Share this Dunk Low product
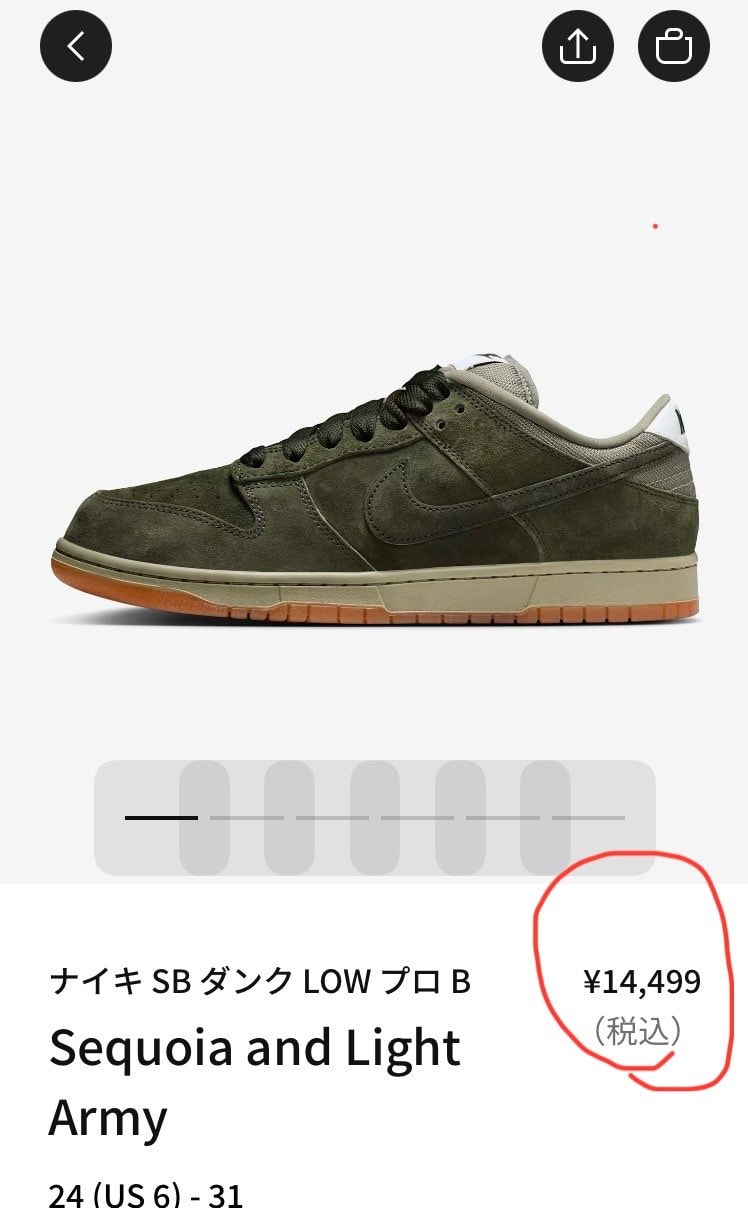The image size is (748, 1208). click(578, 45)
